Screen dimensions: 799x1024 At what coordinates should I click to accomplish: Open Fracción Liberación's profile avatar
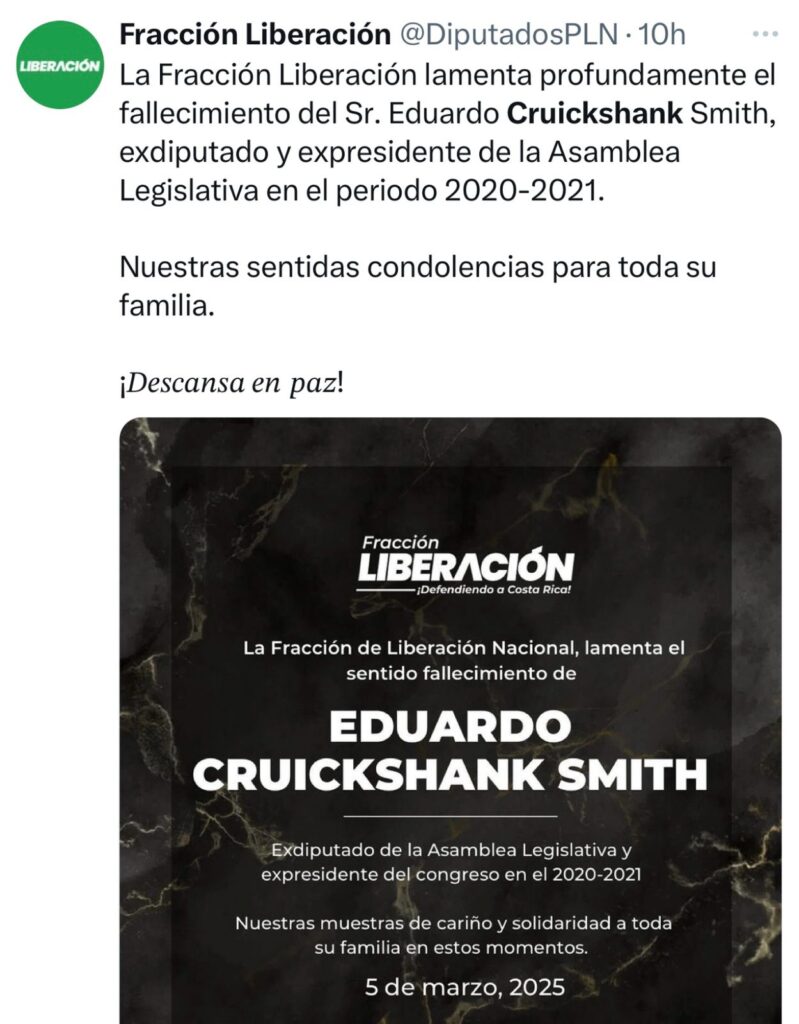pyautogui.click(x=60, y=65)
